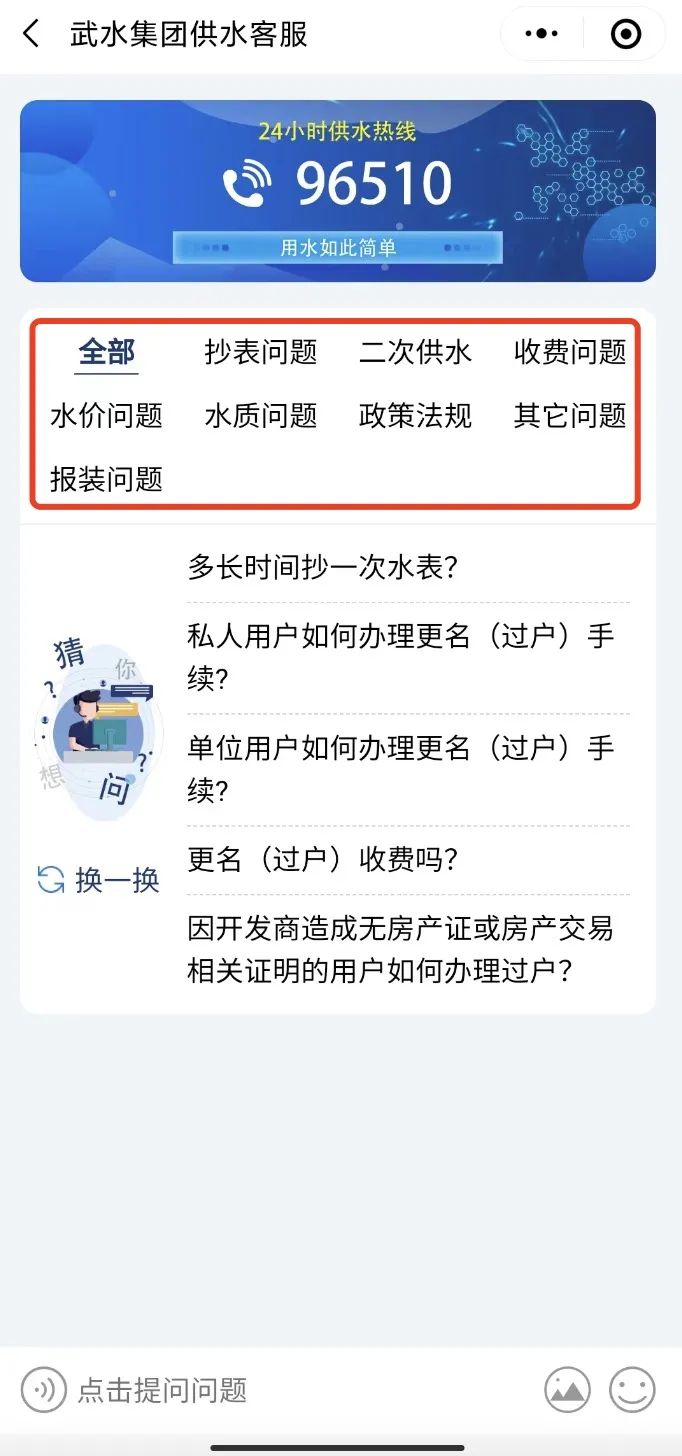Open question 多长时间抄一次水表

323,568
